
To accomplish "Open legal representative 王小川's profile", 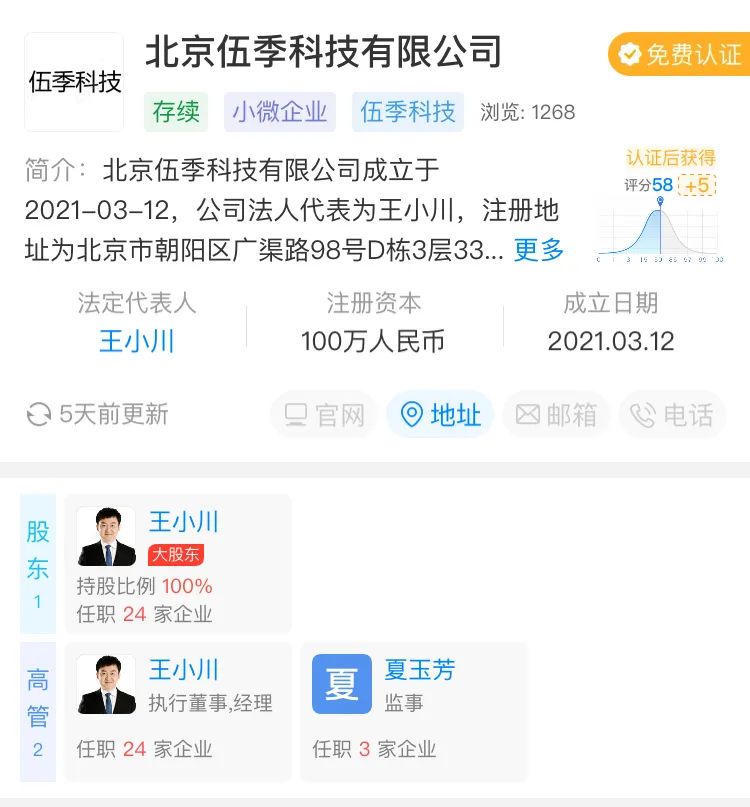I will click(x=137, y=341).
